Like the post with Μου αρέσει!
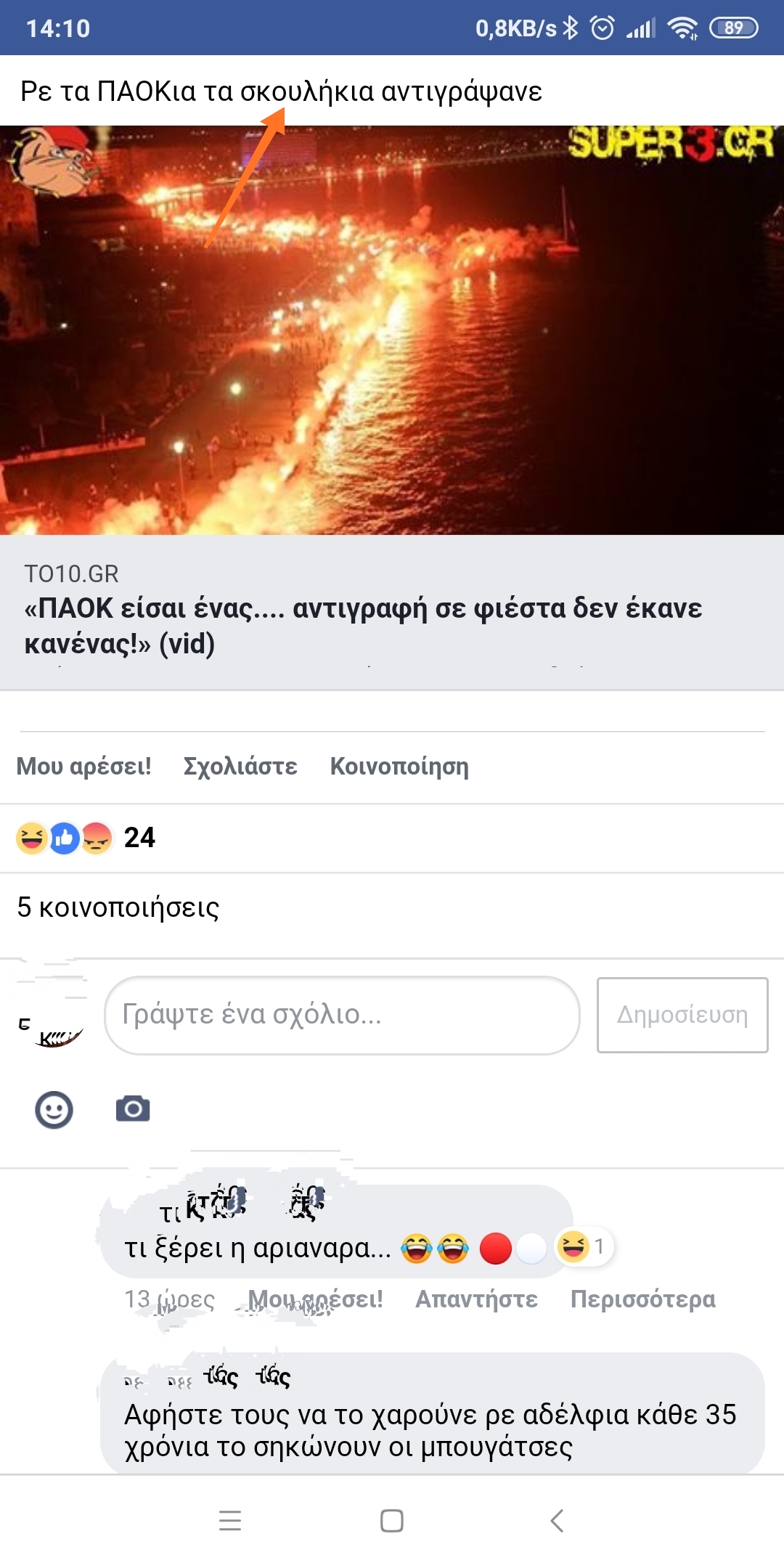 (84, 767)
